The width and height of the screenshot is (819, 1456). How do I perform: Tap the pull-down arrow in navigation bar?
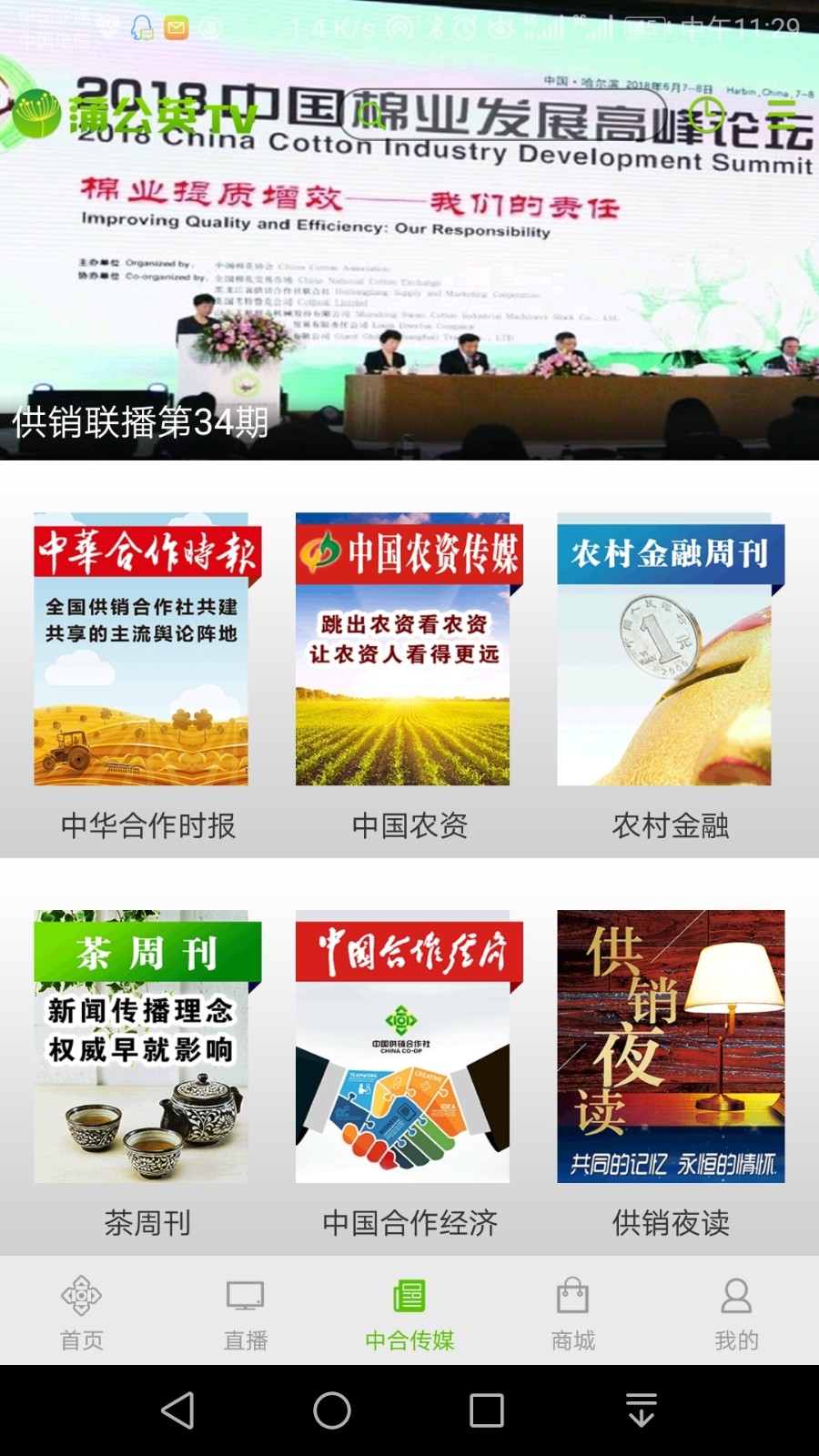(642, 1411)
